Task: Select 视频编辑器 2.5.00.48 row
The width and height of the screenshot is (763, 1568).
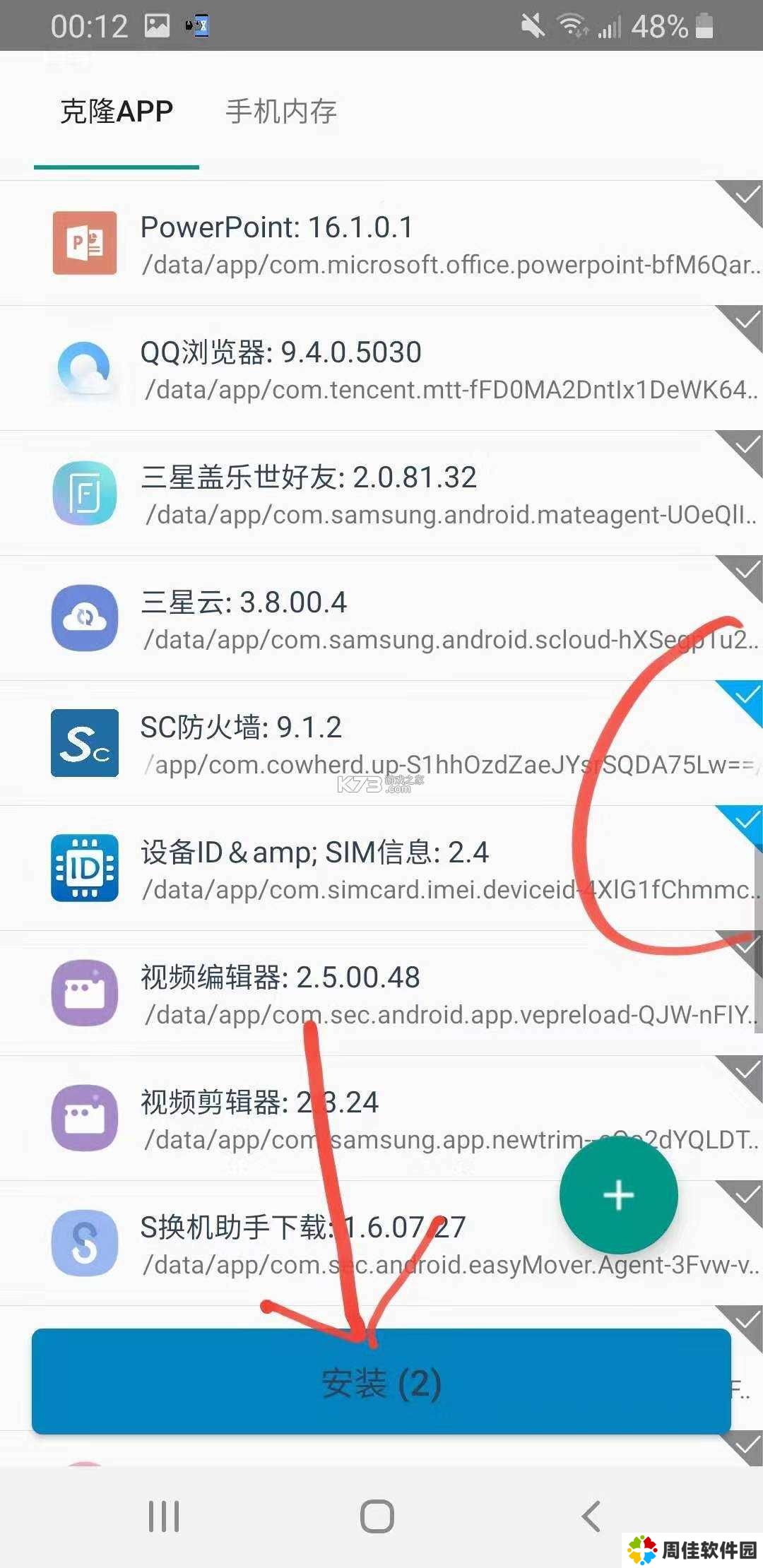Action: pyautogui.click(x=381, y=994)
